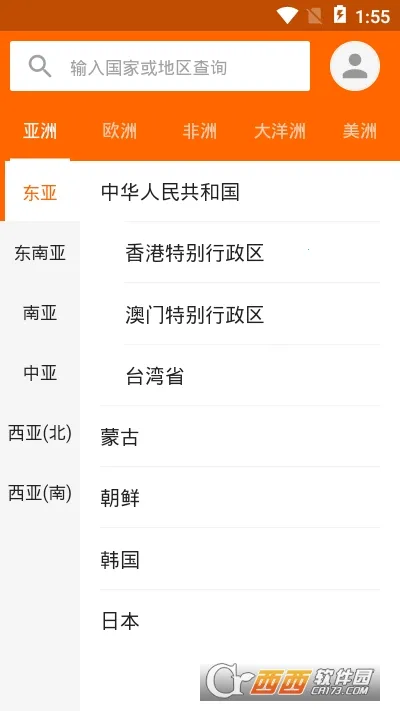This screenshot has height=711, width=400.
Task: Choose 西亚(南) in the side list
Action: [x=40, y=493]
